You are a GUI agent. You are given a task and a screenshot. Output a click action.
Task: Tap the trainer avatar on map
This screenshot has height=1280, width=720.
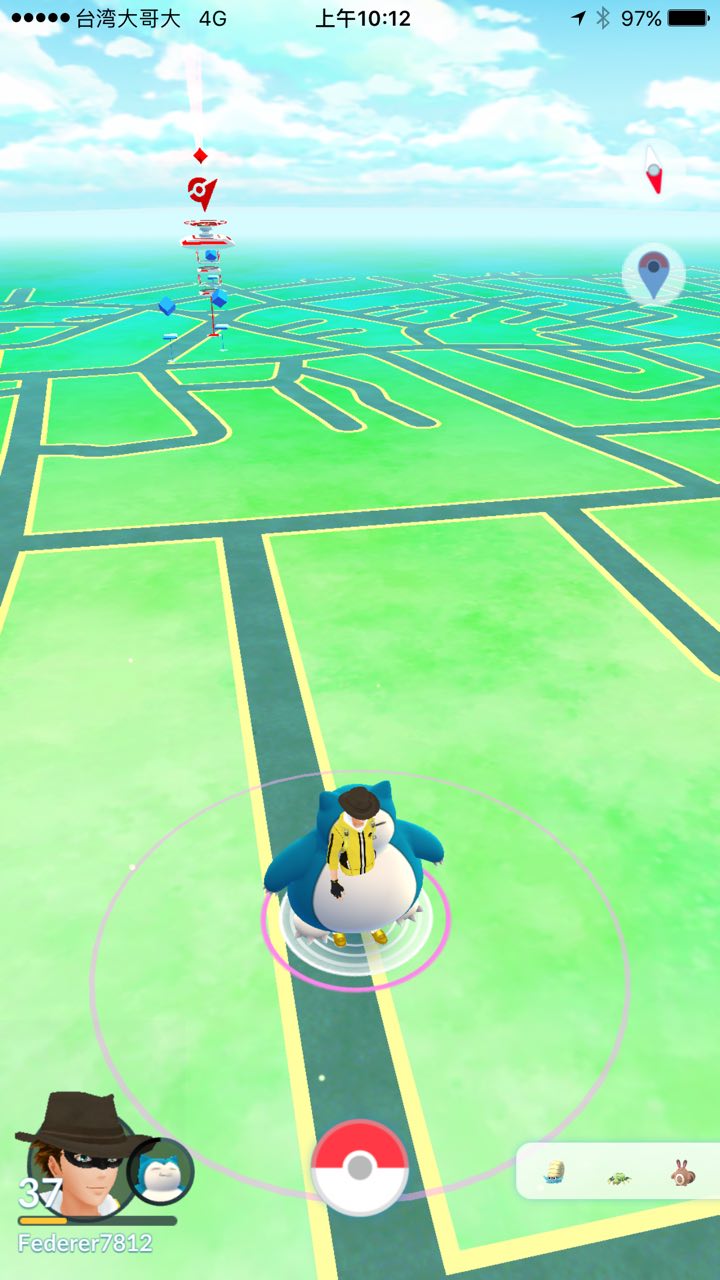pos(356,860)
